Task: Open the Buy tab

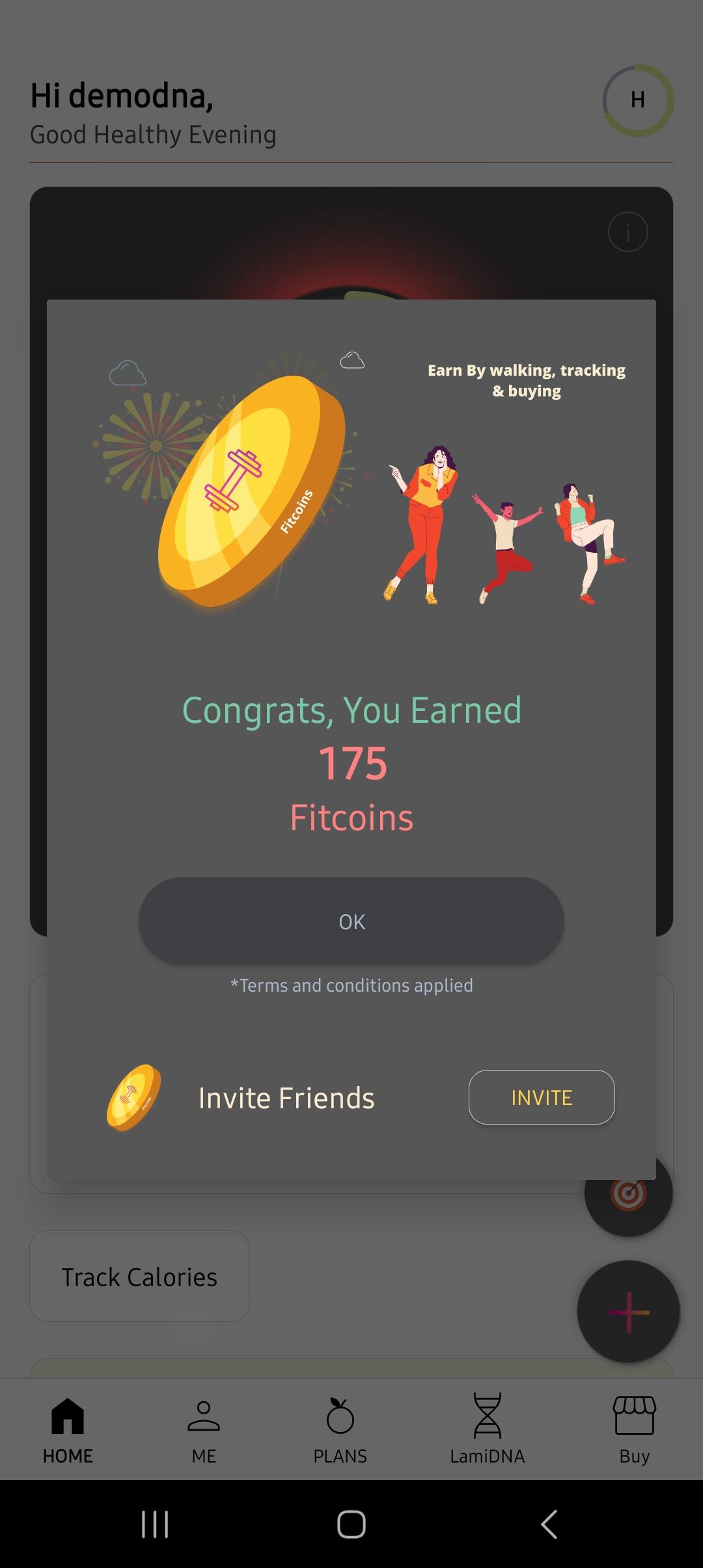Action: pos(634,1430)
